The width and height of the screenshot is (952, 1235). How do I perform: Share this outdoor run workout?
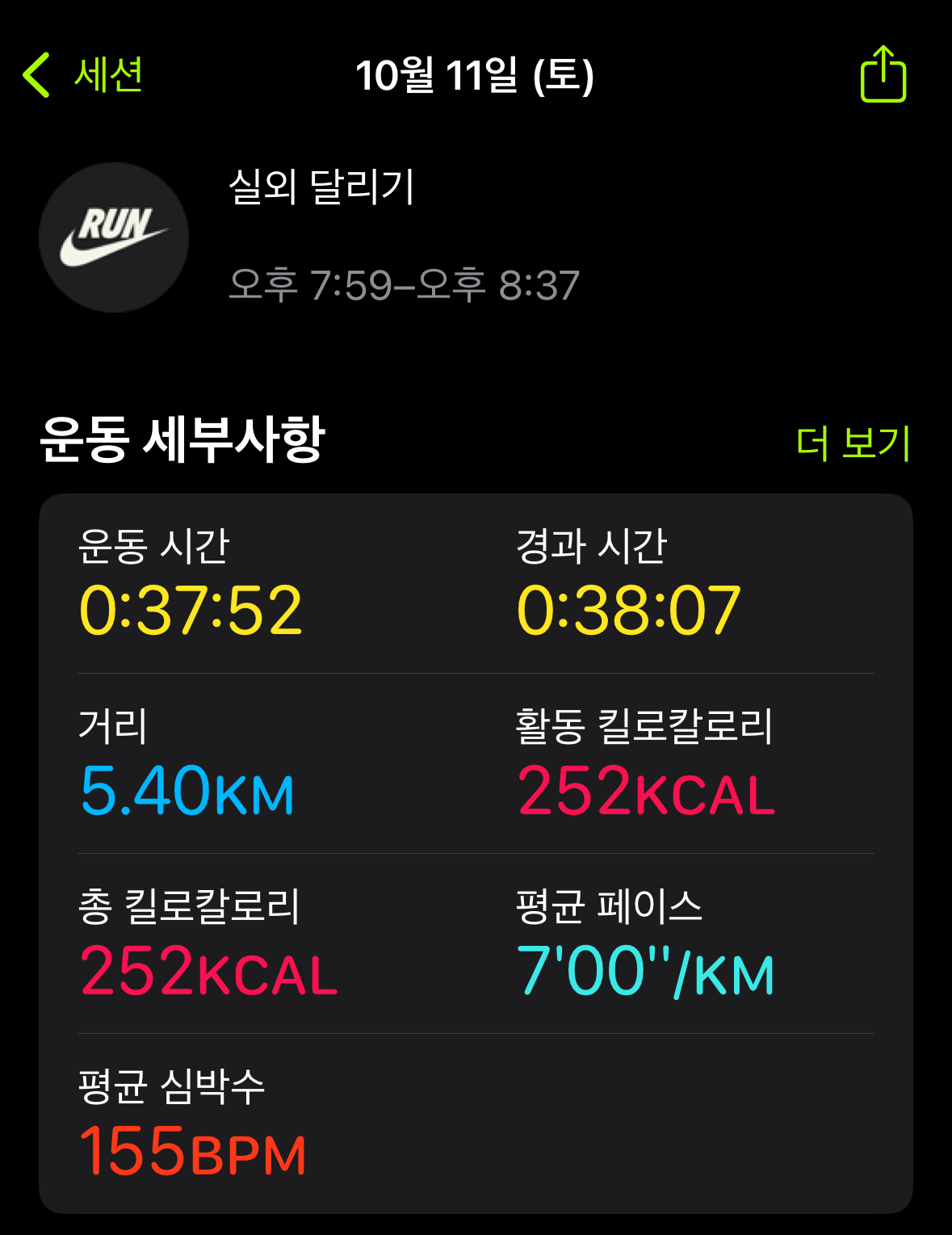(883, 75)
